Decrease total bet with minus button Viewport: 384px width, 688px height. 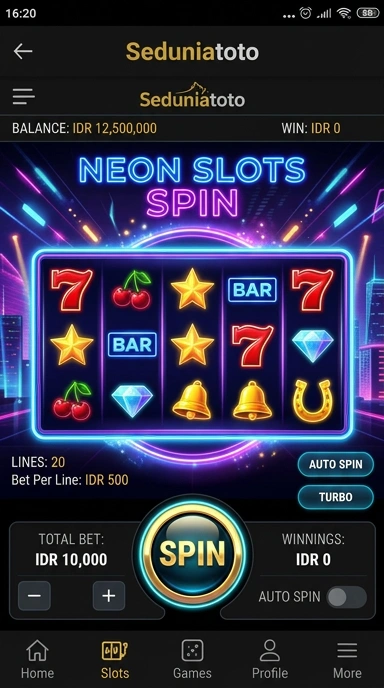point(34,596)
